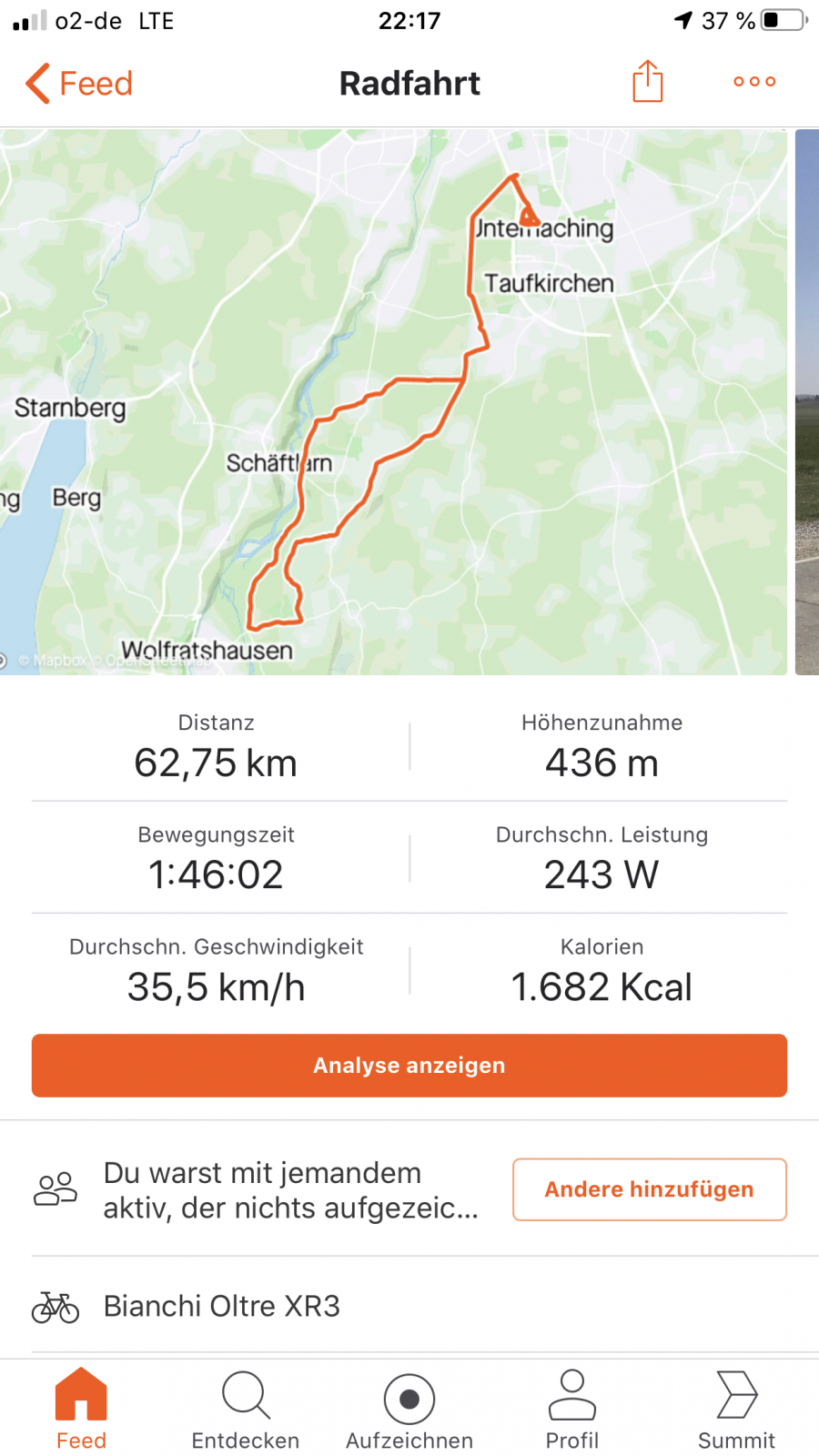Open the Summit tab
This screenshot has height=1456, width=819.
736,1409
